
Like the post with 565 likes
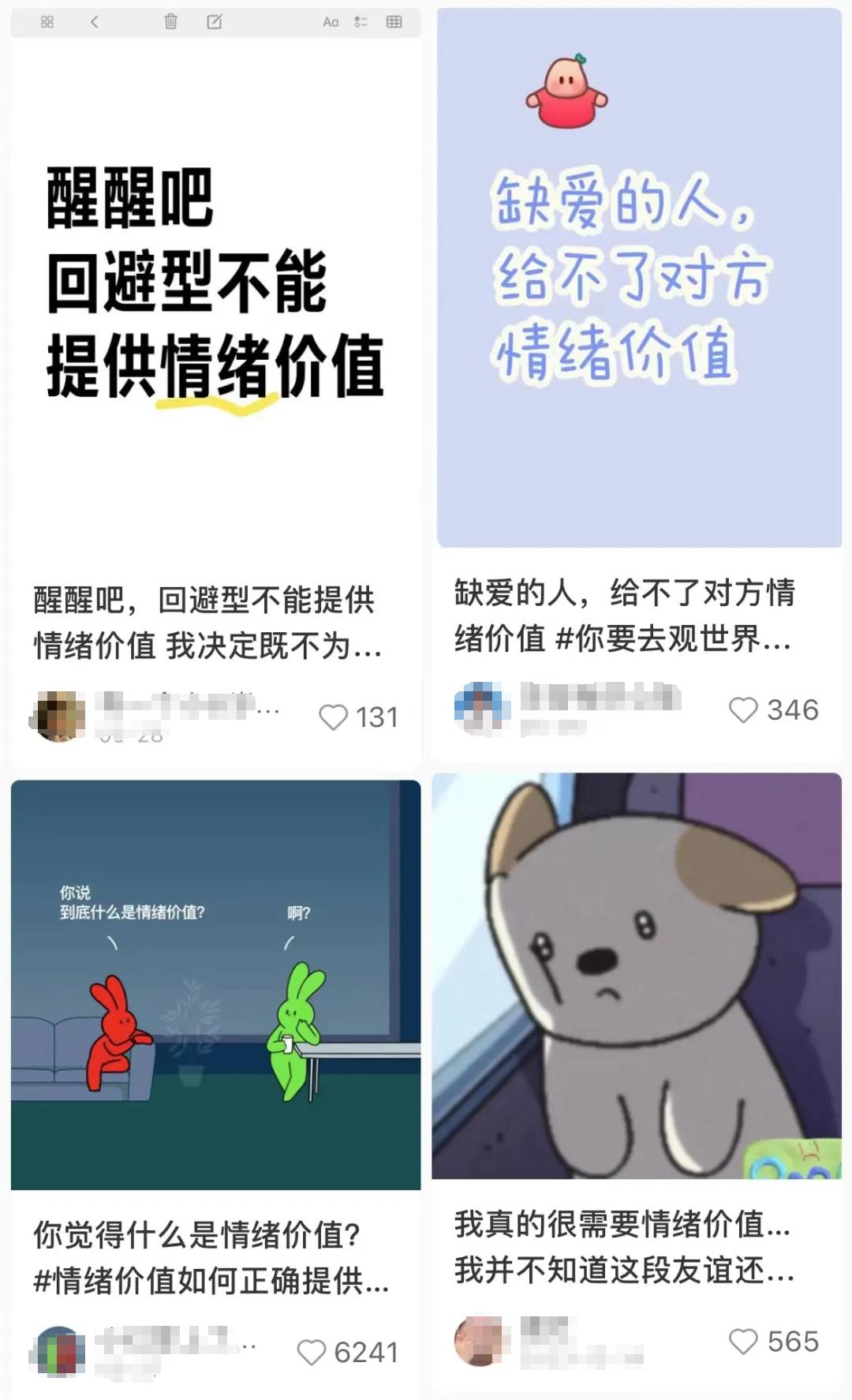coord(743,1341)
